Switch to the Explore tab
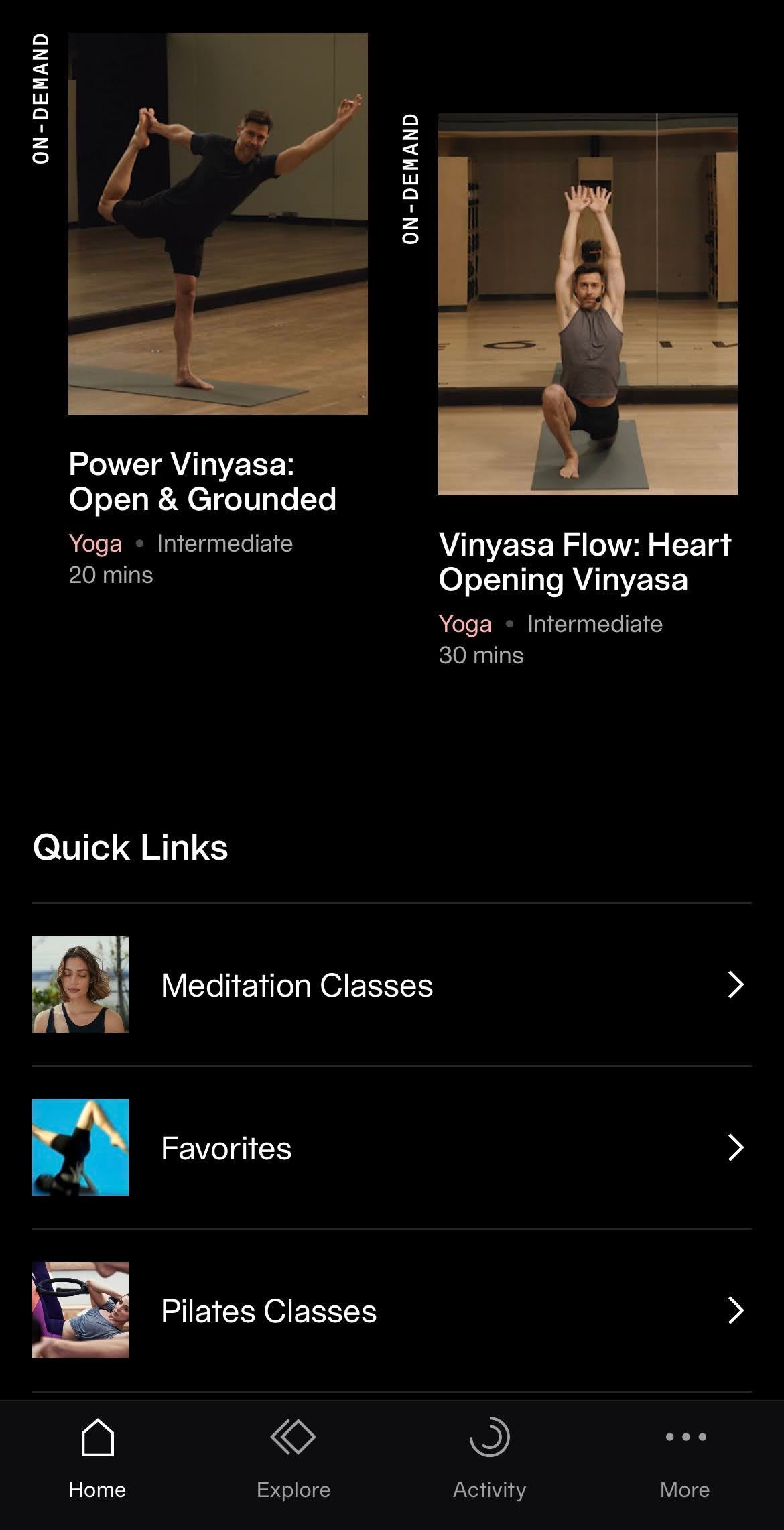 coord(293,1490)
